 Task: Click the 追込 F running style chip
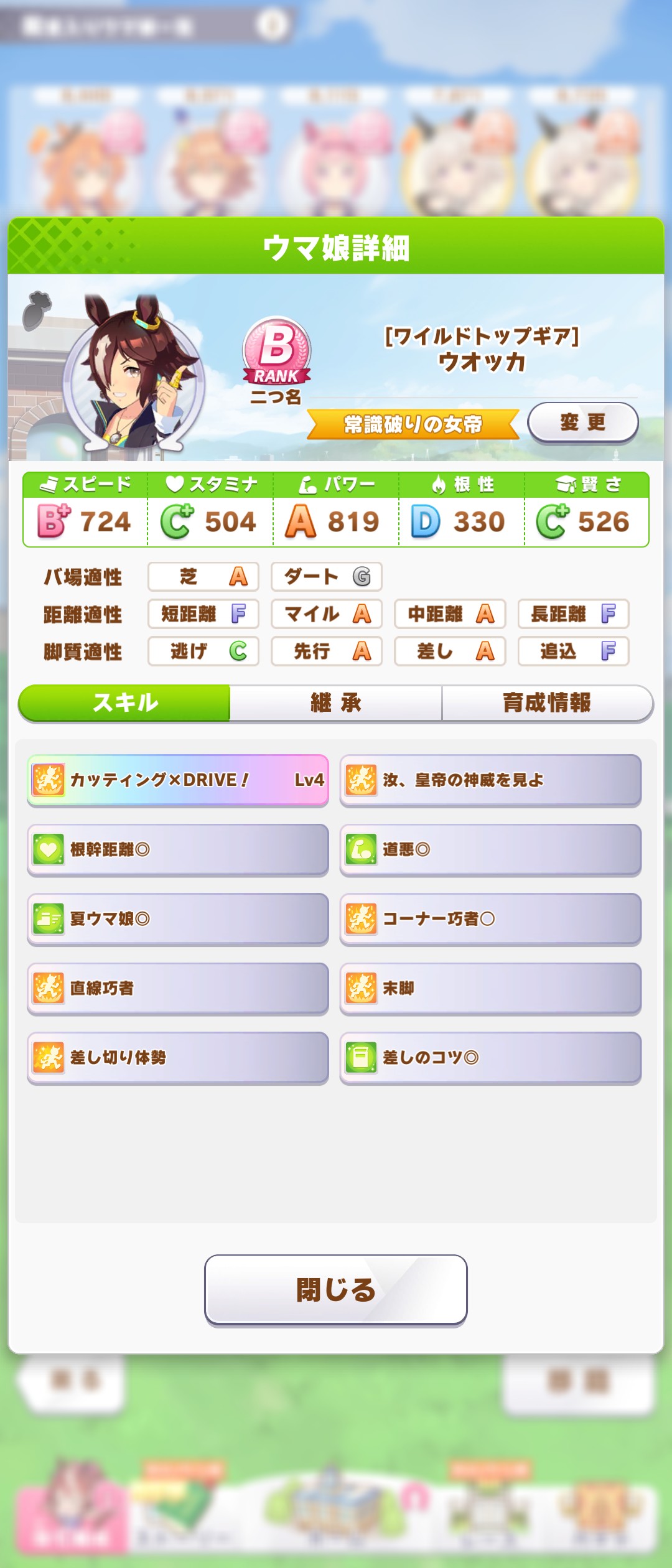pos(572,652)
